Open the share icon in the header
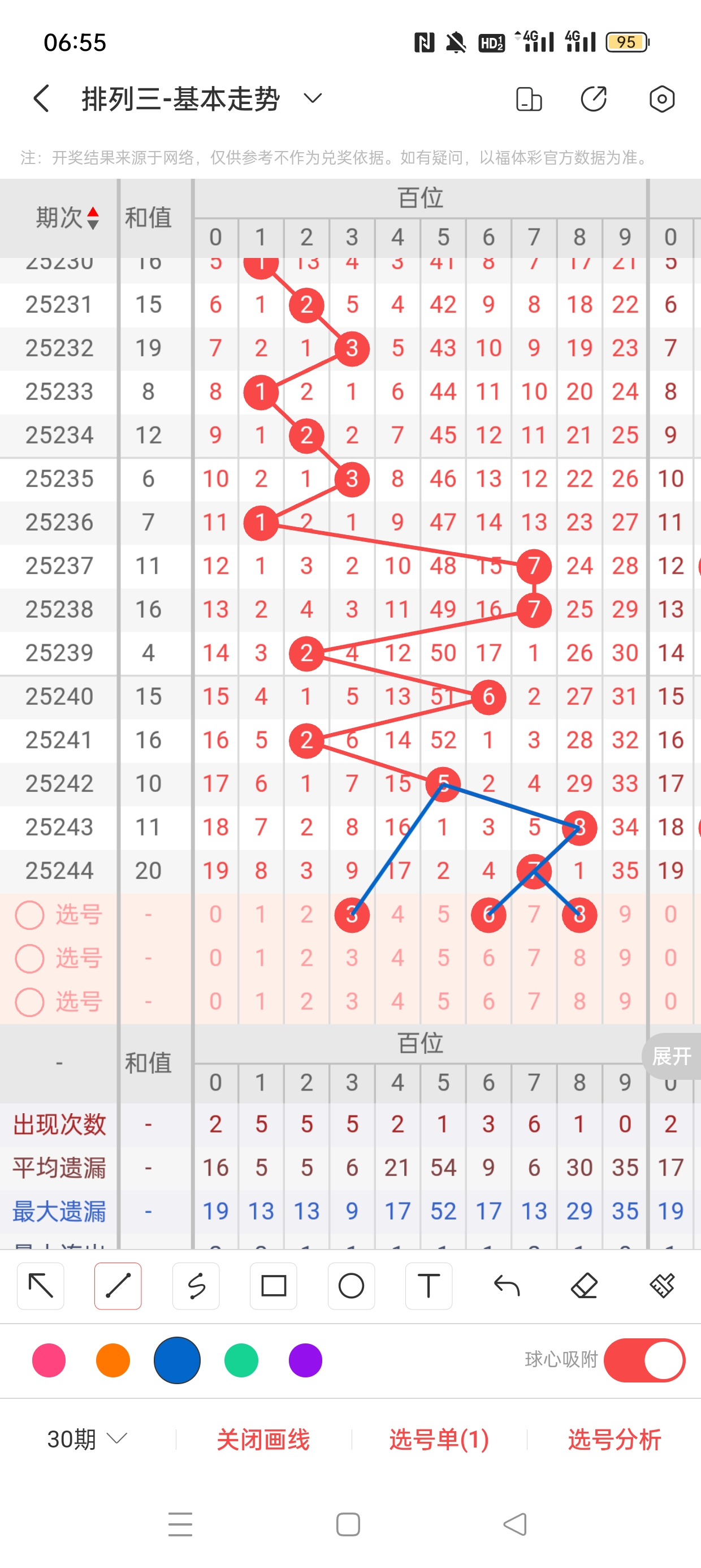The image size is (701, 1568). click(x=593, y=98)
